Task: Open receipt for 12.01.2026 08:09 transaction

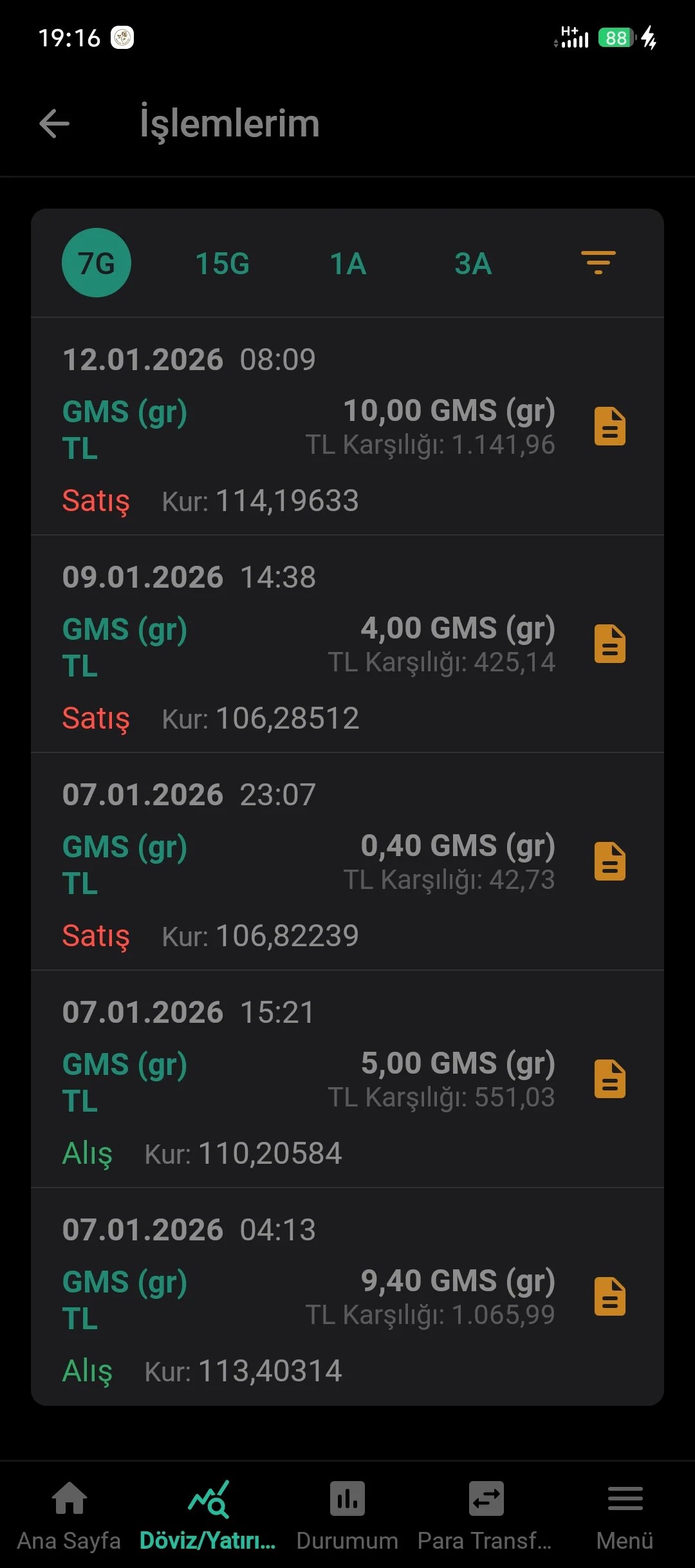Action: click(609, 426)
